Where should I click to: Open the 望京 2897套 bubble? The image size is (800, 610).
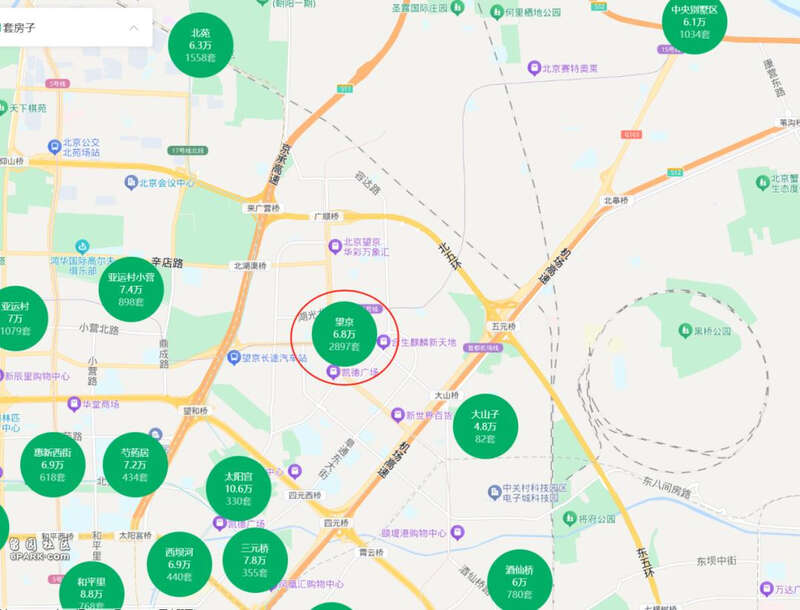pos(344,334)
